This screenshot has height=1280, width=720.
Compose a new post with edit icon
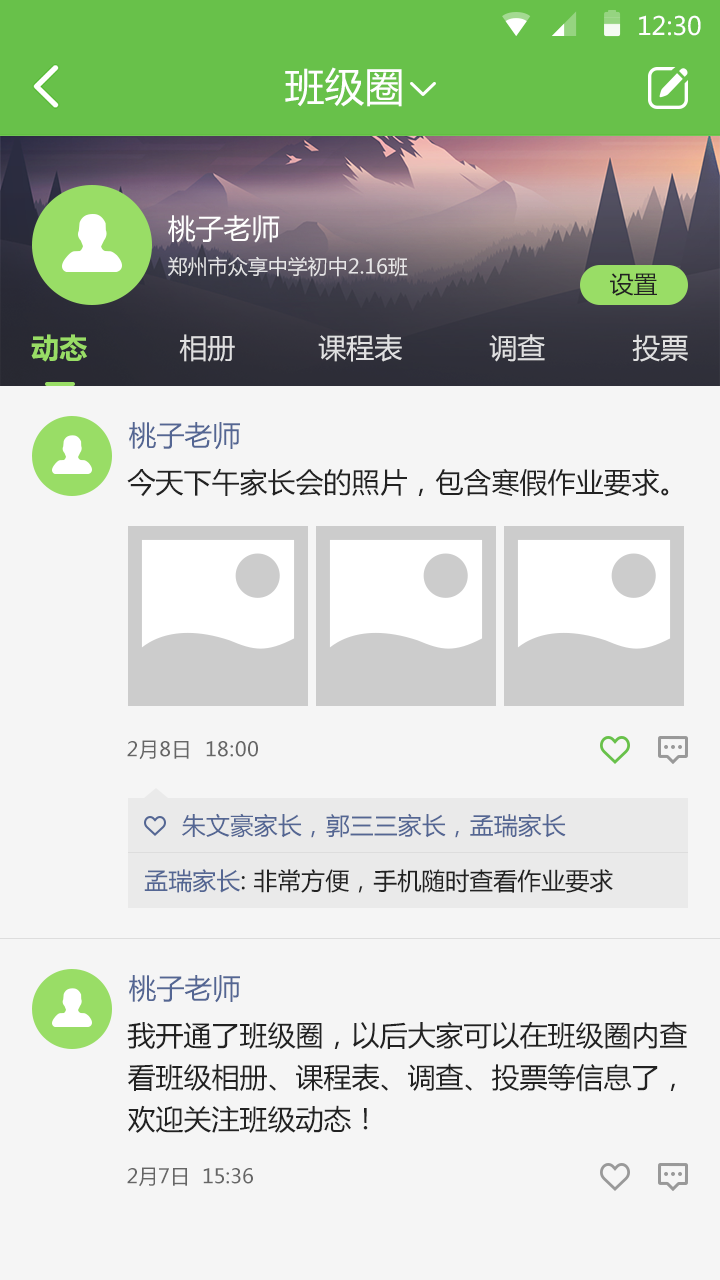click(668, 88)
